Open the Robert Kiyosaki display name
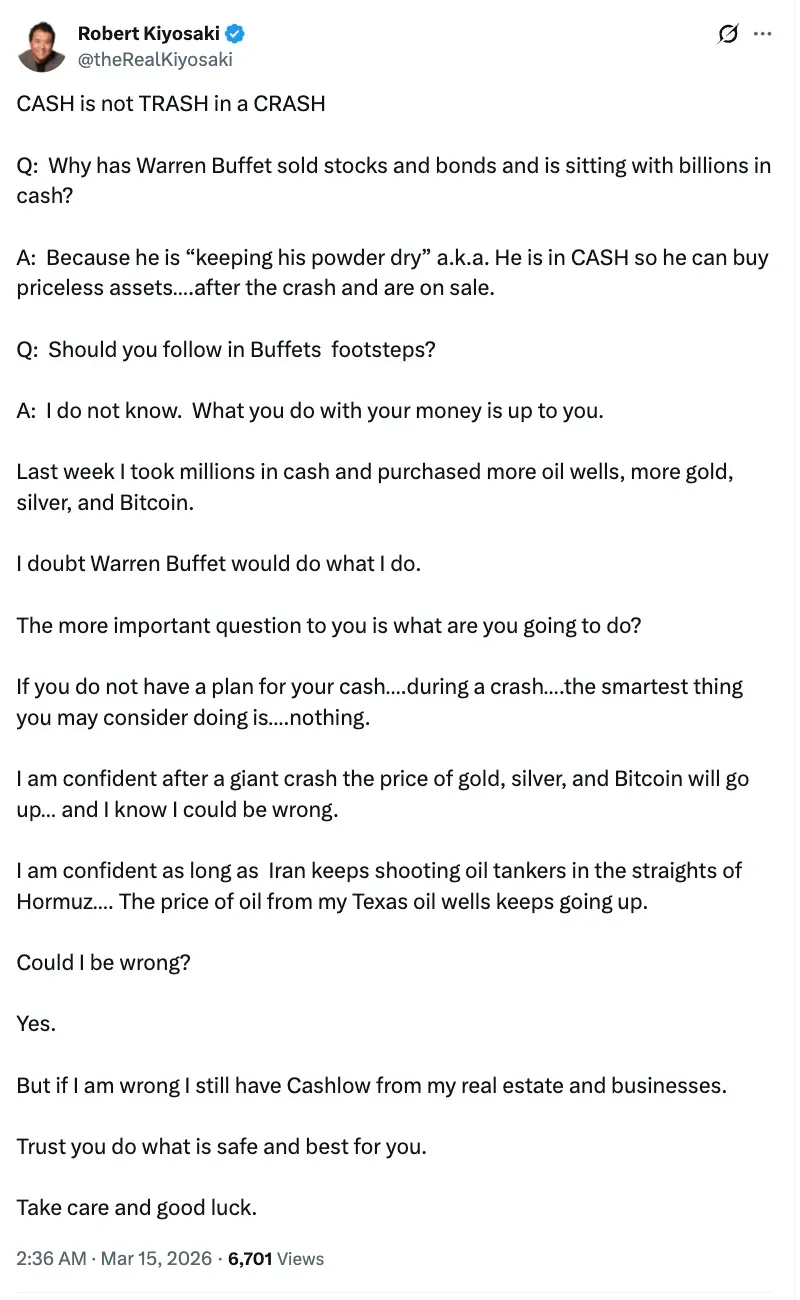This screenshot has width=800, height=1300. tap(148, 34)
